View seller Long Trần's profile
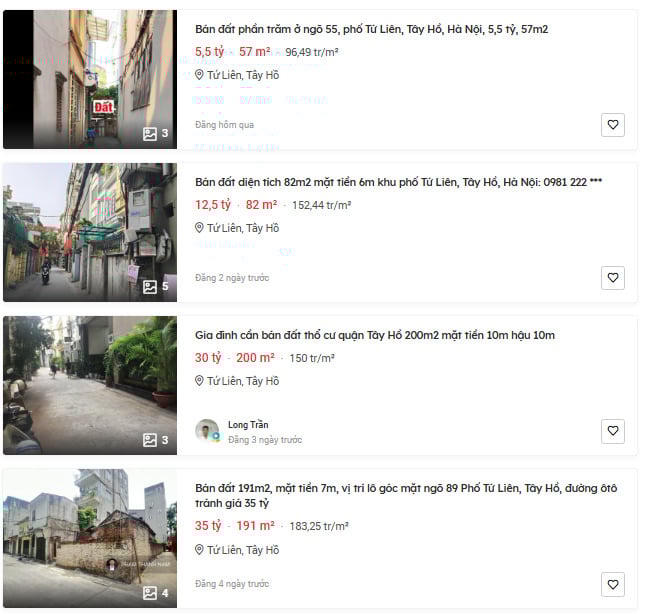Viewport: 649px width, 614px height. pyautogui.click(x=247, y=425)
